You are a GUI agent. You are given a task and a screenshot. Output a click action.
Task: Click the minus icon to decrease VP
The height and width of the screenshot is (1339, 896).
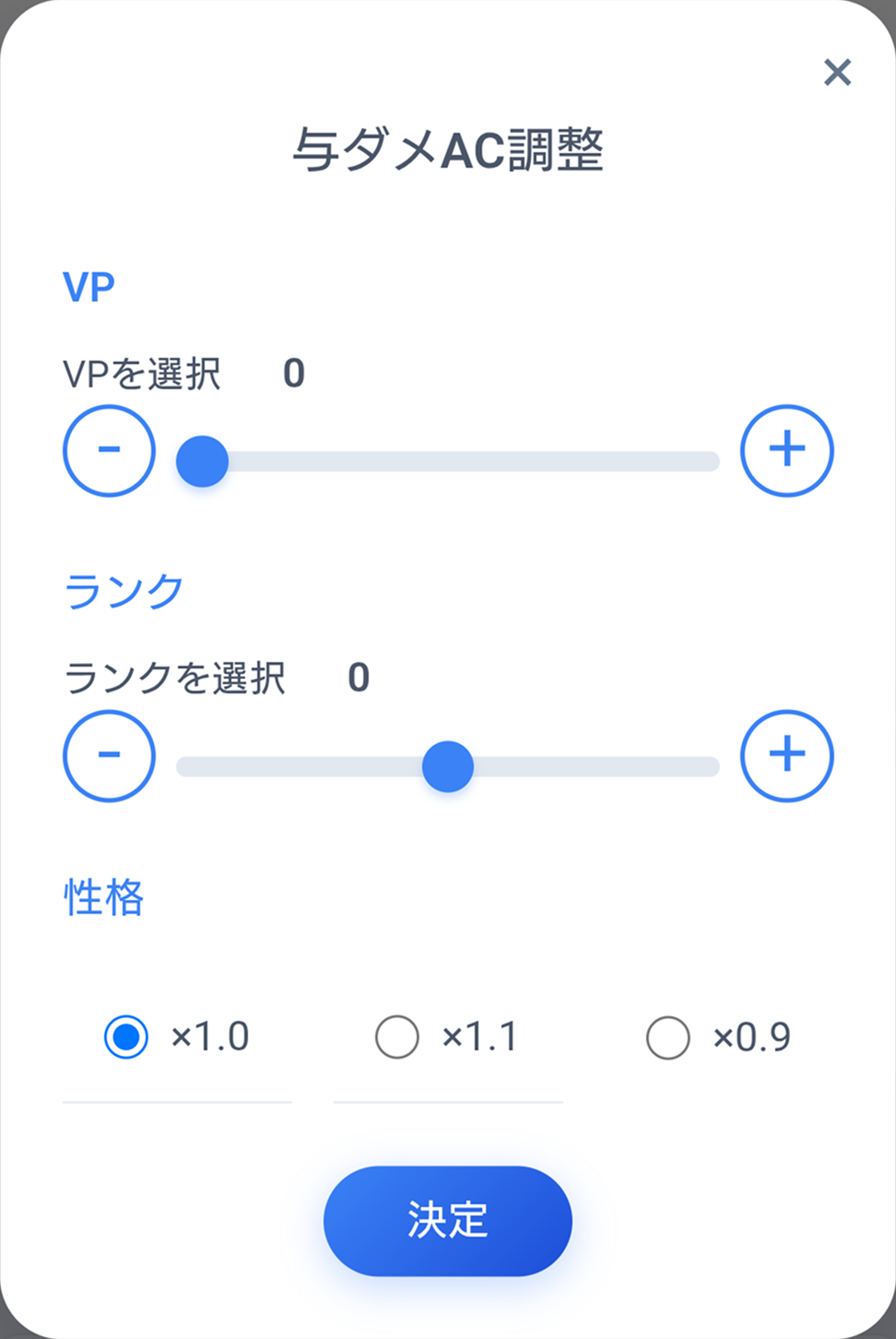(108, 451)
